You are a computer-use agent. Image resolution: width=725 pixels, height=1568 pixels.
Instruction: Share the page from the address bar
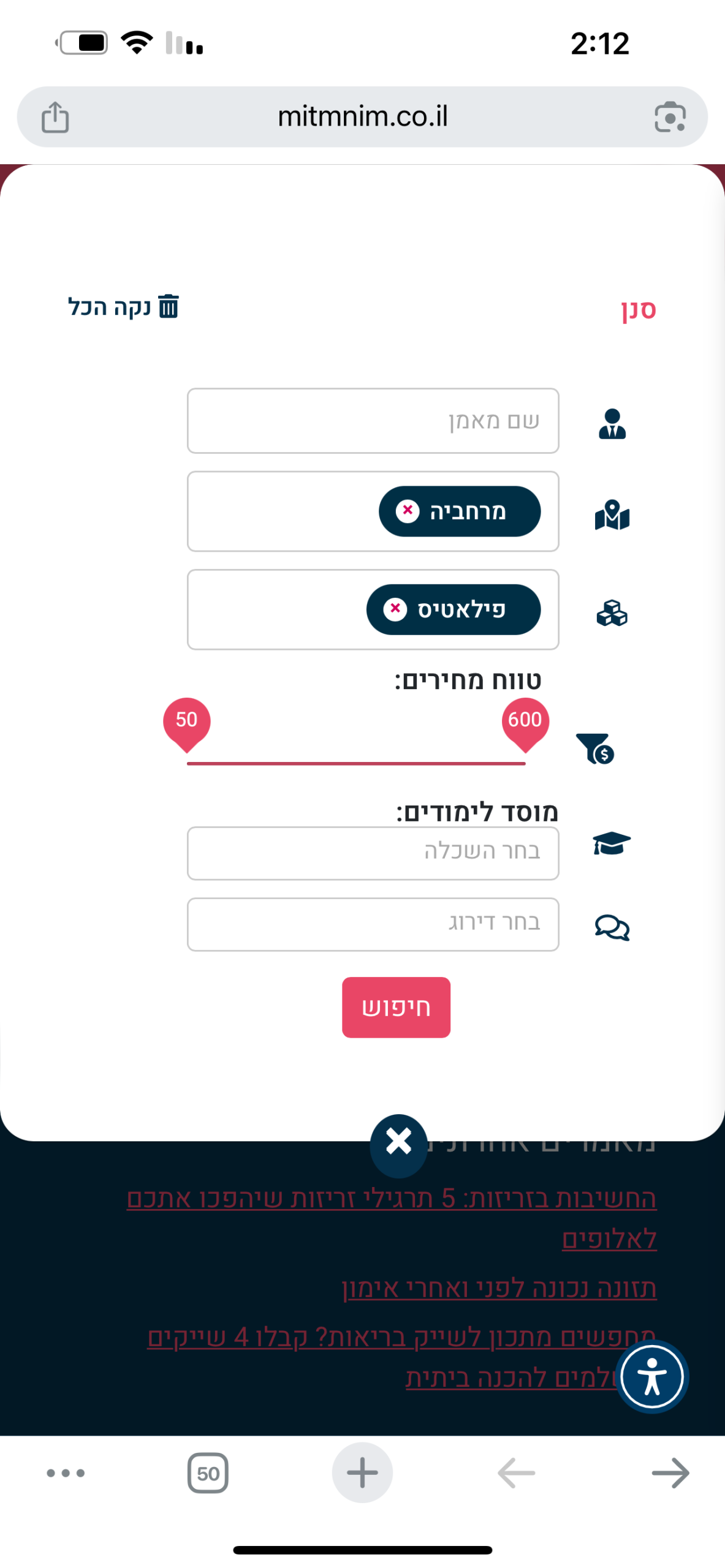pyautogui.click(x=55, y=116)
